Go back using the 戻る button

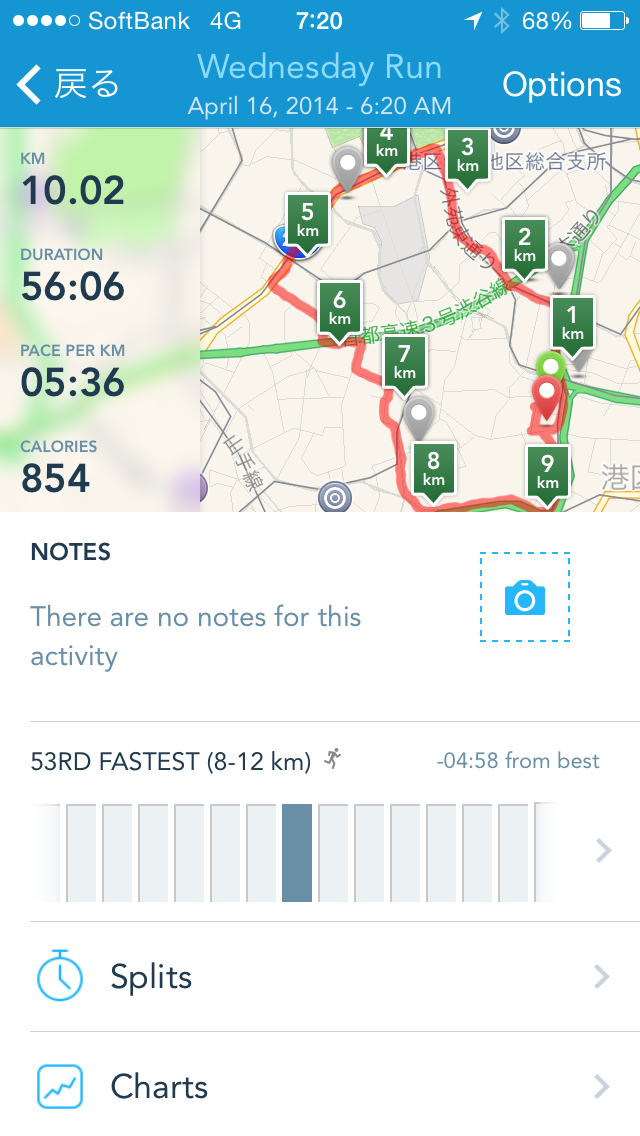68,86
